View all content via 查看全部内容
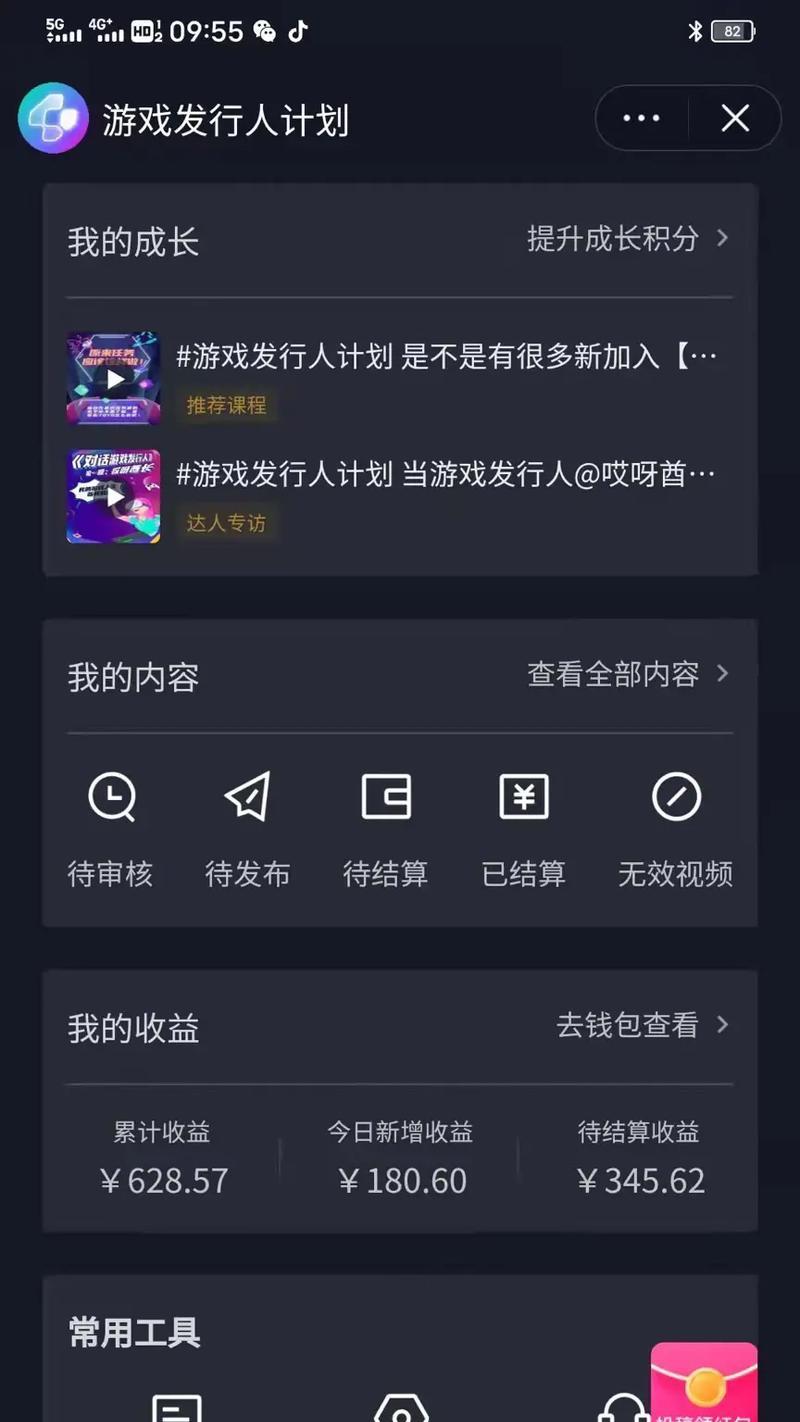The image size is (800, 1422). click(x=627, y=674)
